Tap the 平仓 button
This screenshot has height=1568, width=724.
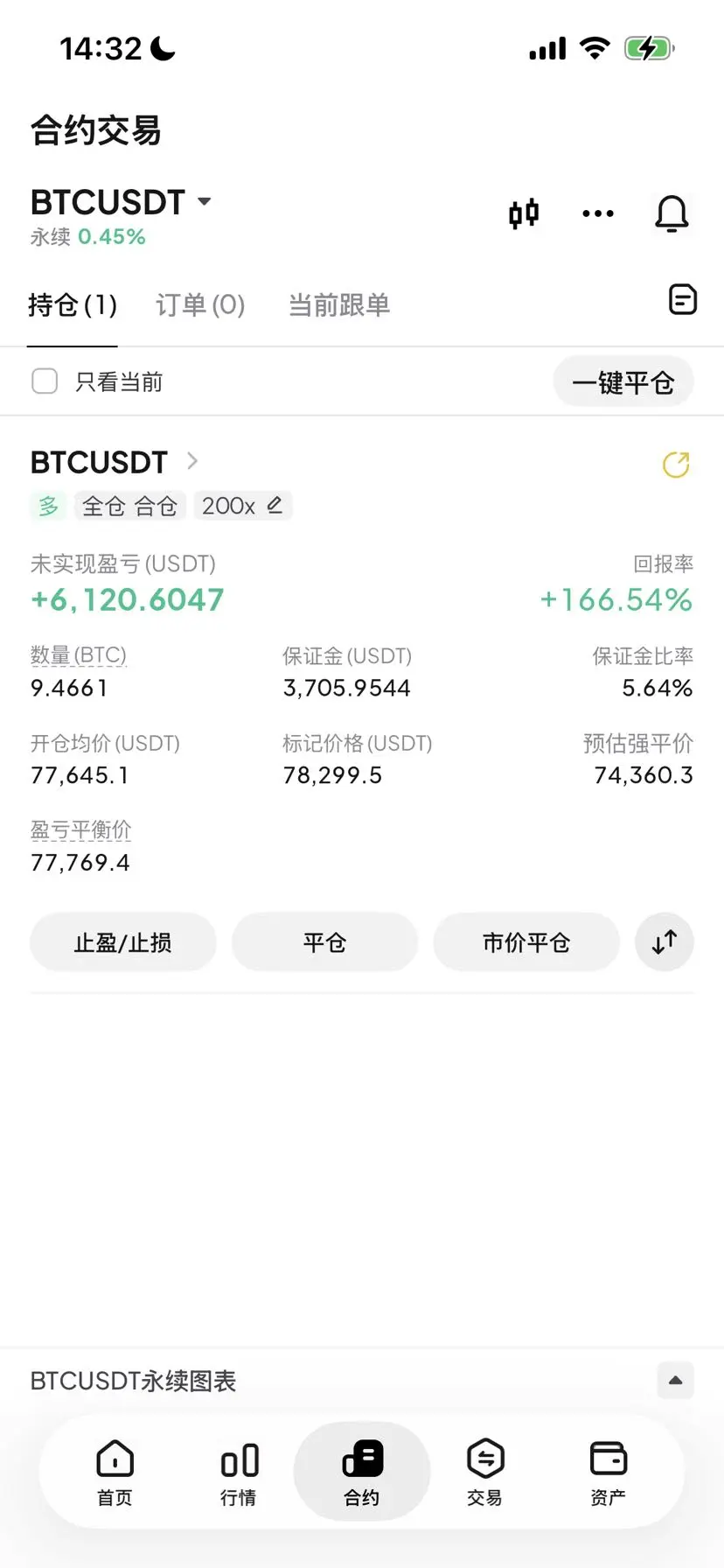click(x=324, y=942)
